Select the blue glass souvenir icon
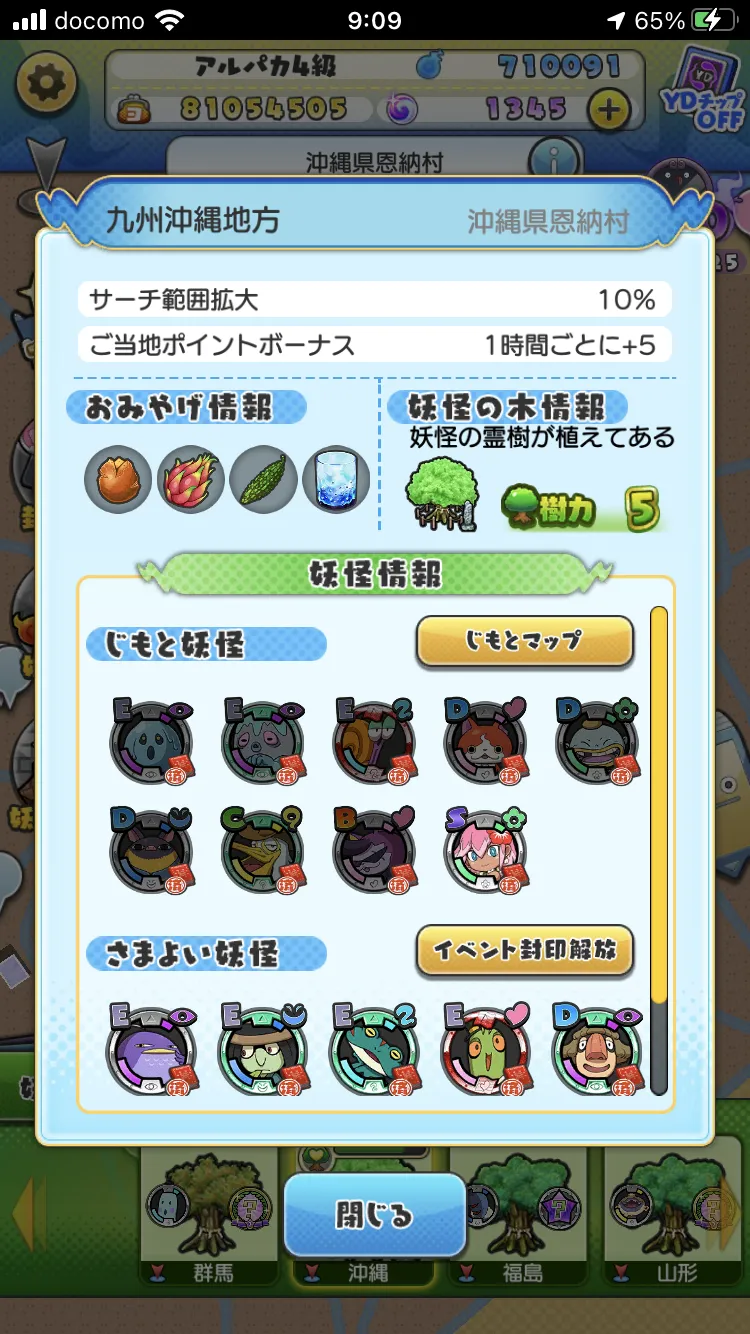Screen dimensions: 750x1334 point(335,480)
